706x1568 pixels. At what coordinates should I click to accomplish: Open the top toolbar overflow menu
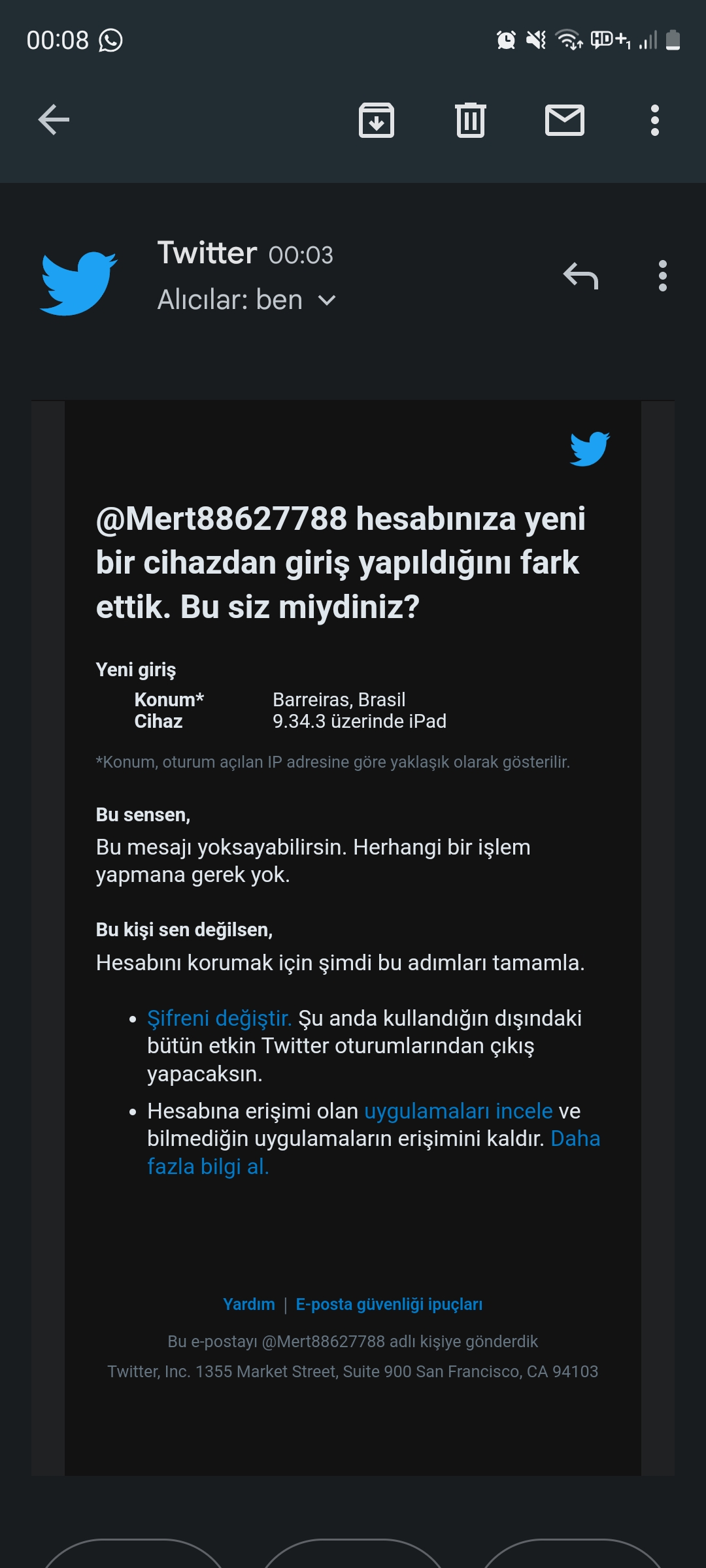[x=655, y=120]
